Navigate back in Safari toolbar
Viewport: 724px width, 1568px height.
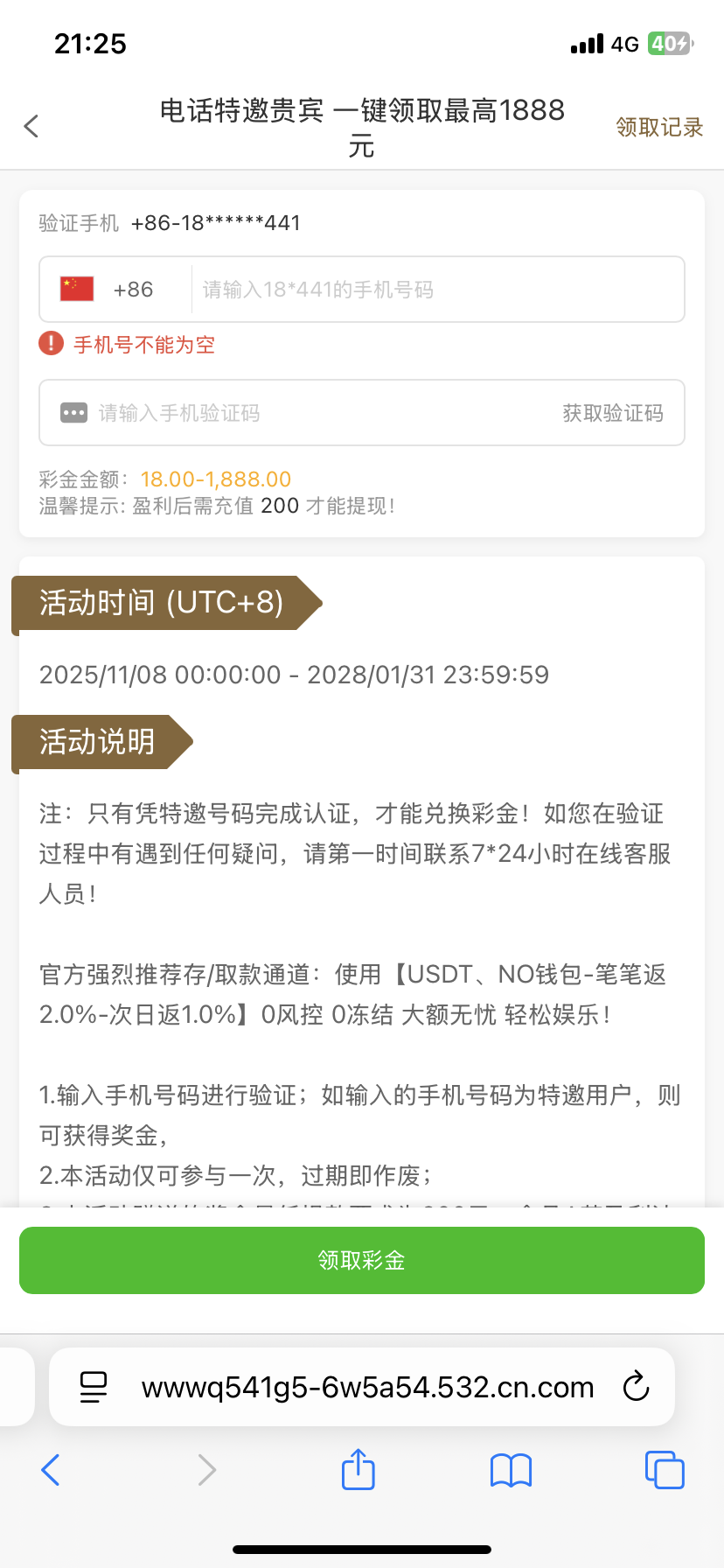tap(51, 1470)
